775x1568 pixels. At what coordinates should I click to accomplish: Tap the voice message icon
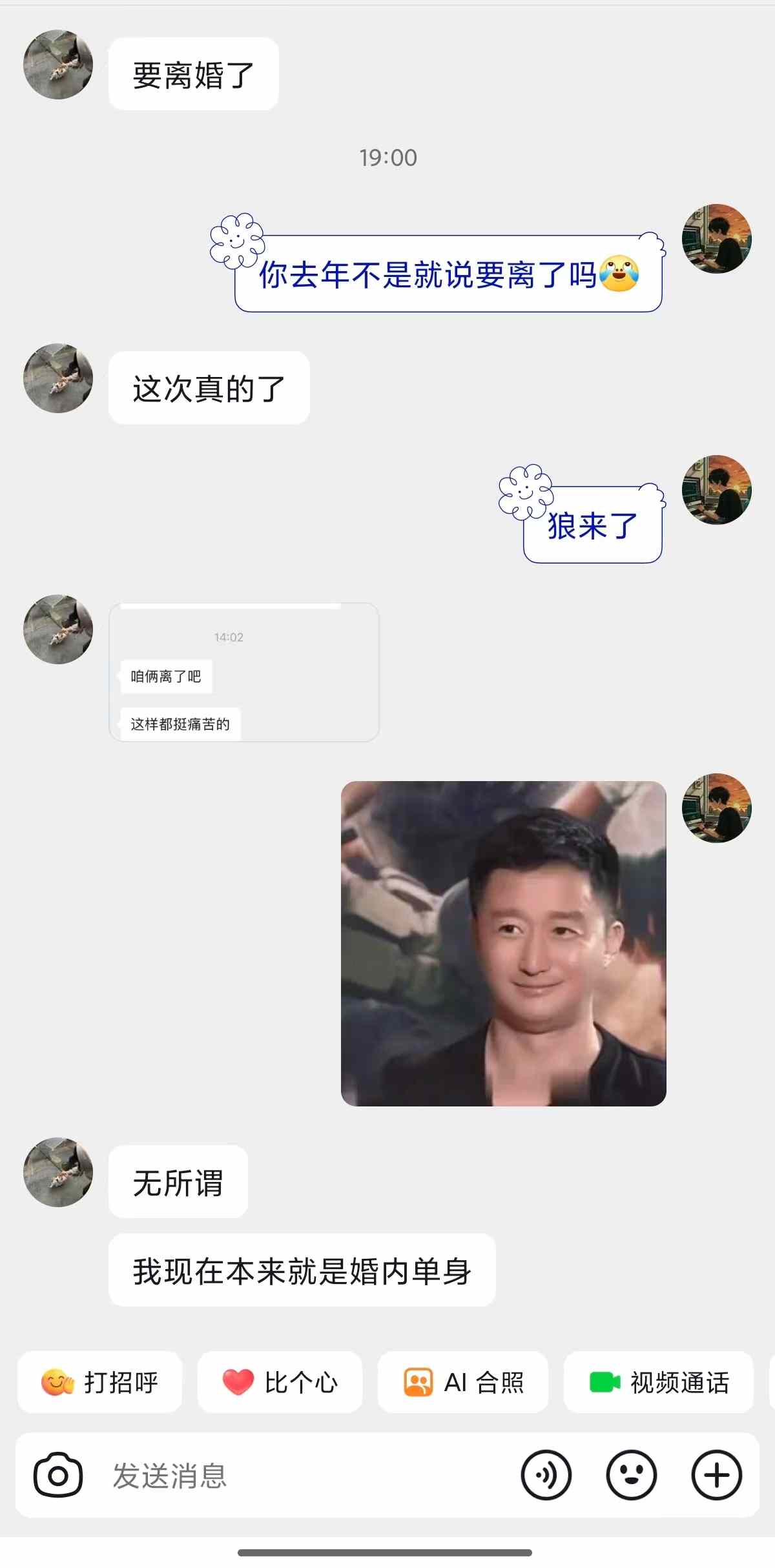[546, 1475]
